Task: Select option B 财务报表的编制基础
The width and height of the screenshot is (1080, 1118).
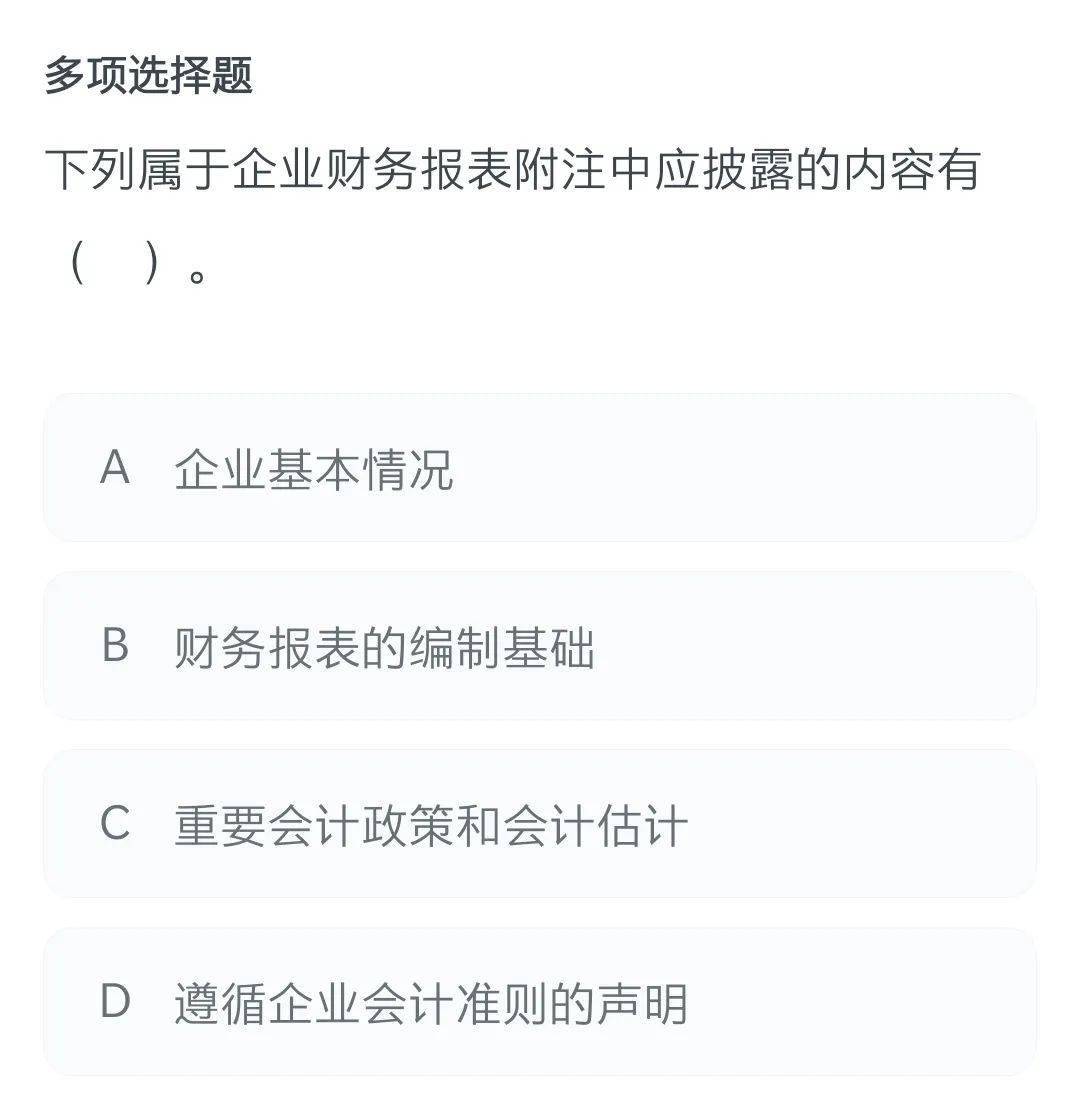Action: (x=540, y=645)
